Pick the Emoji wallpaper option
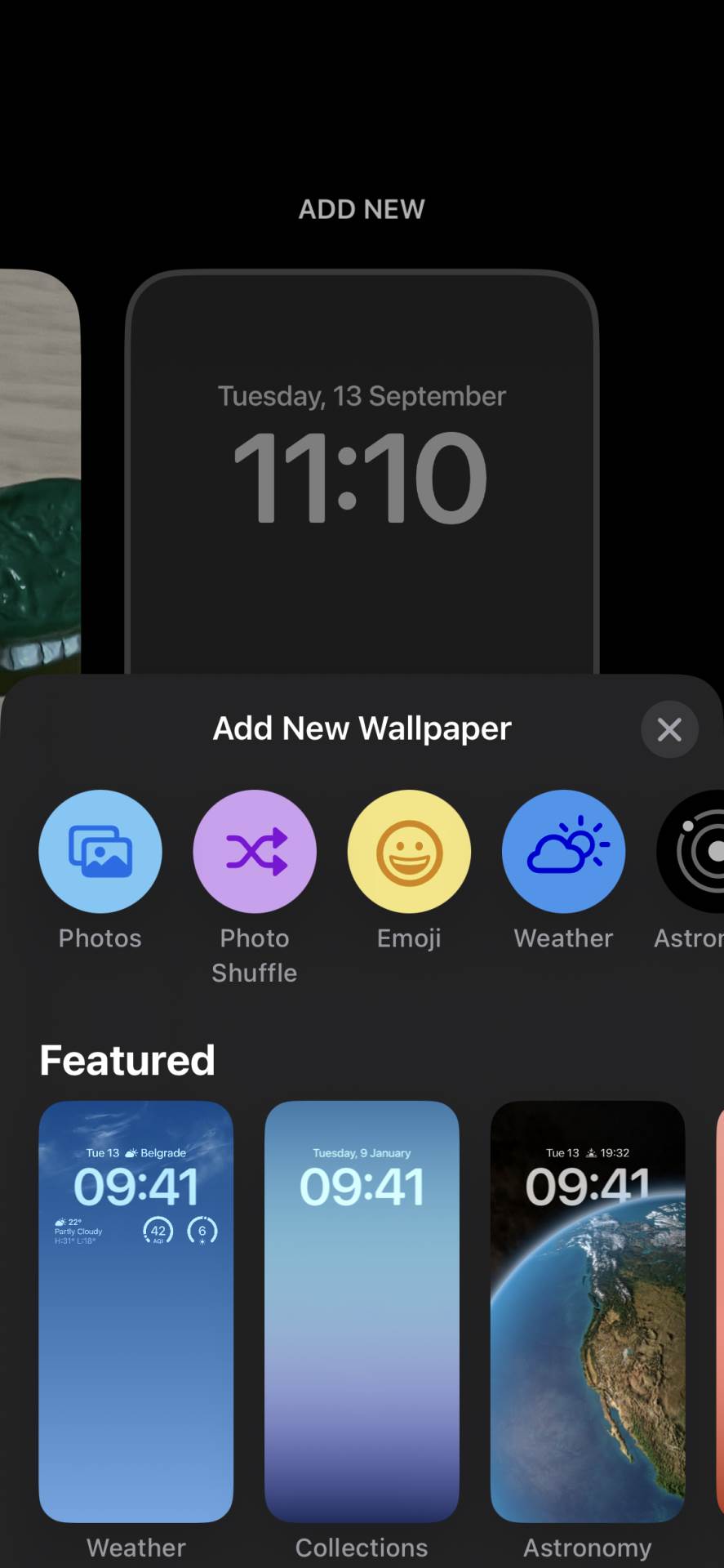724x1568 pixels. [x=409, y=851]
